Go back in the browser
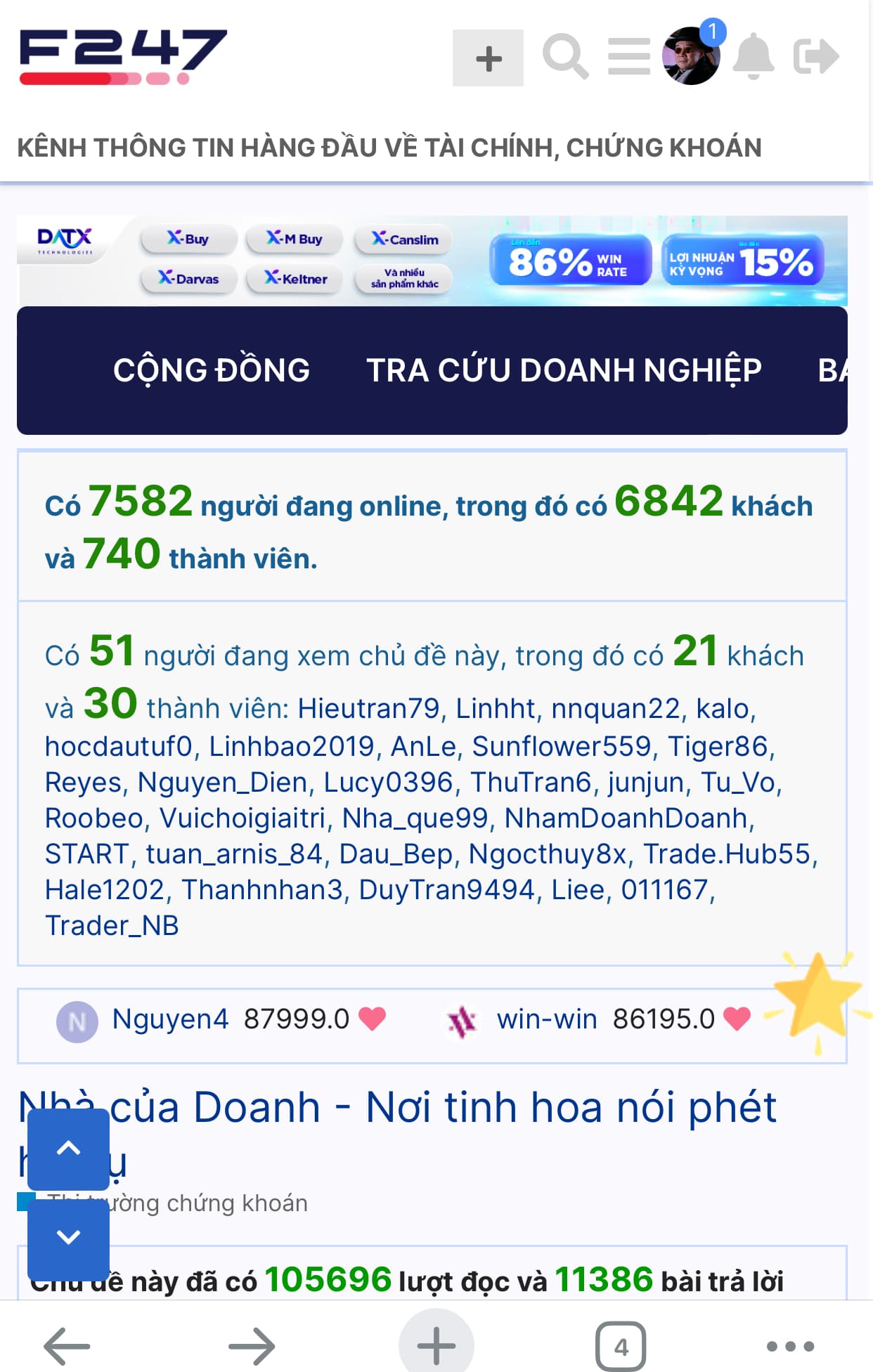Screen dimensions: 873x1372 click(x=67, y=1346)
